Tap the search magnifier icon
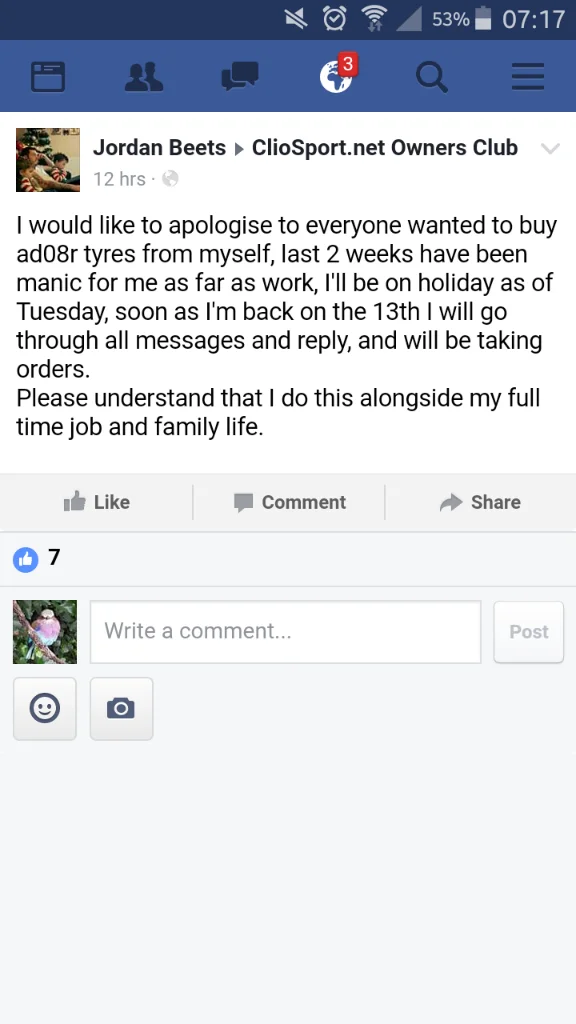 (x=432, y=77)
